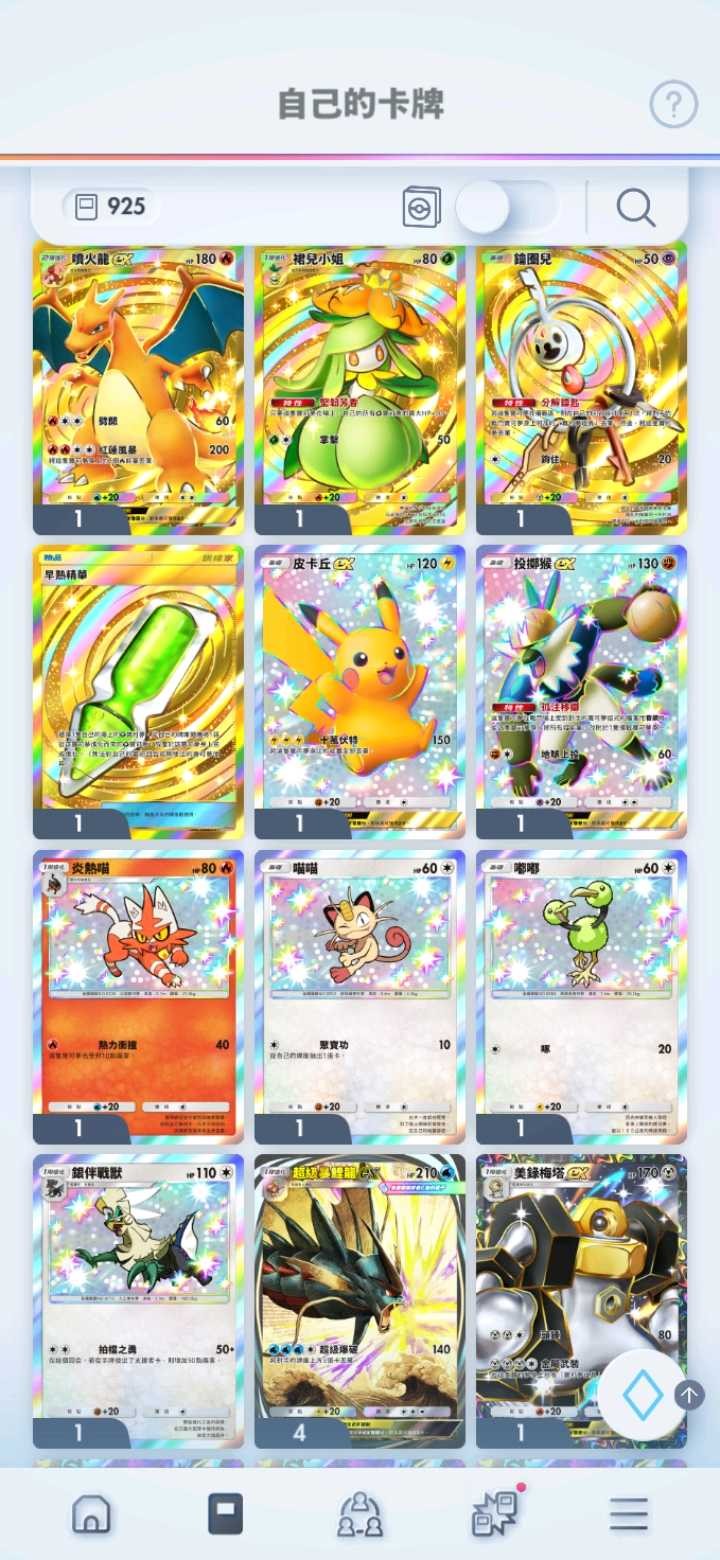
Task: Go to the home tab
Action: click(x=91, y=1514)
